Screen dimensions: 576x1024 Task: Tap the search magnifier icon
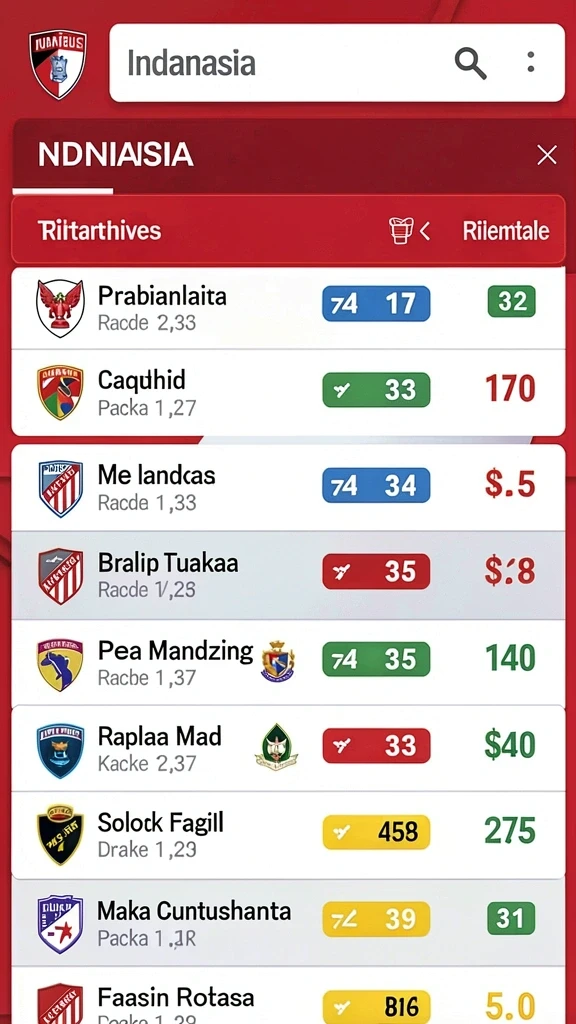tap(470, 64)
